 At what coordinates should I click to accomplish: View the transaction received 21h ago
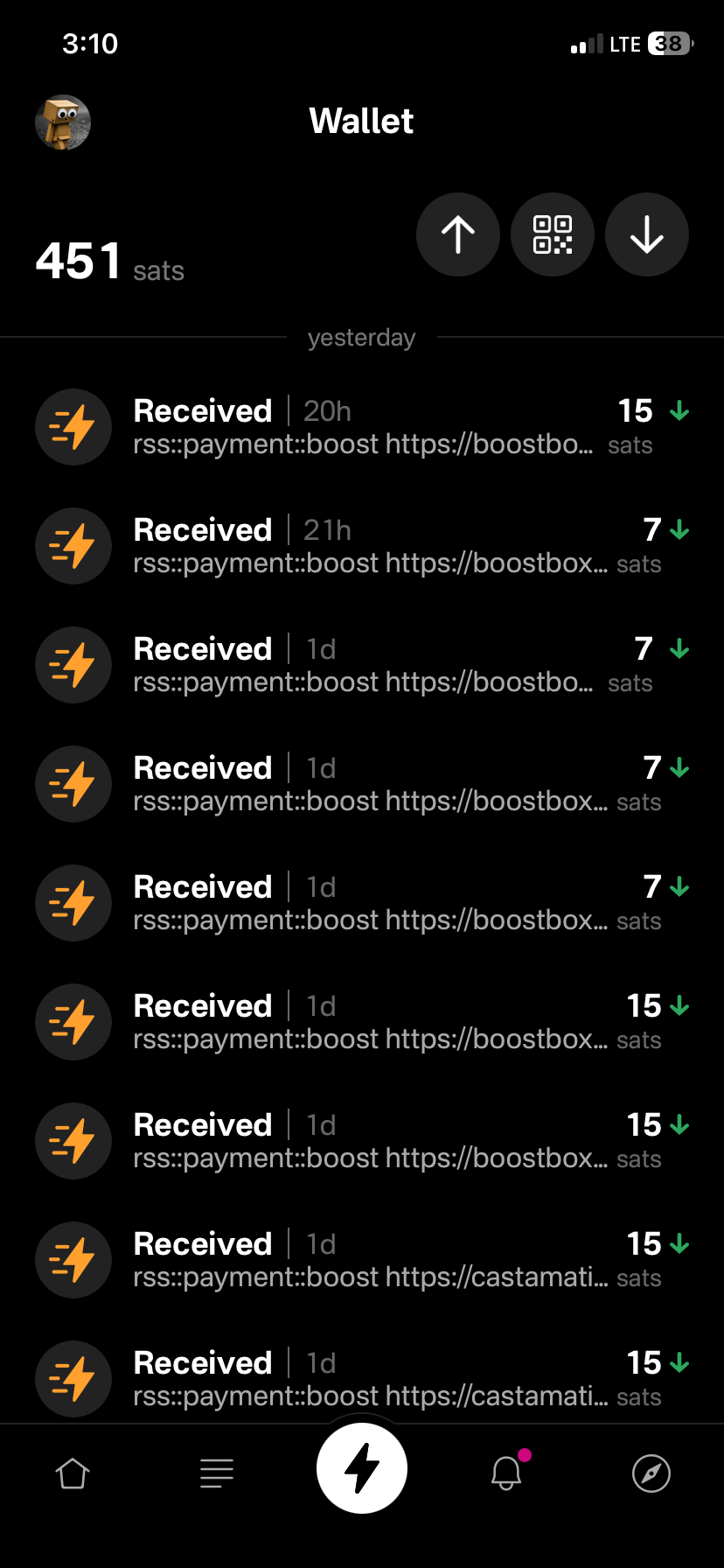click(362, 546)
